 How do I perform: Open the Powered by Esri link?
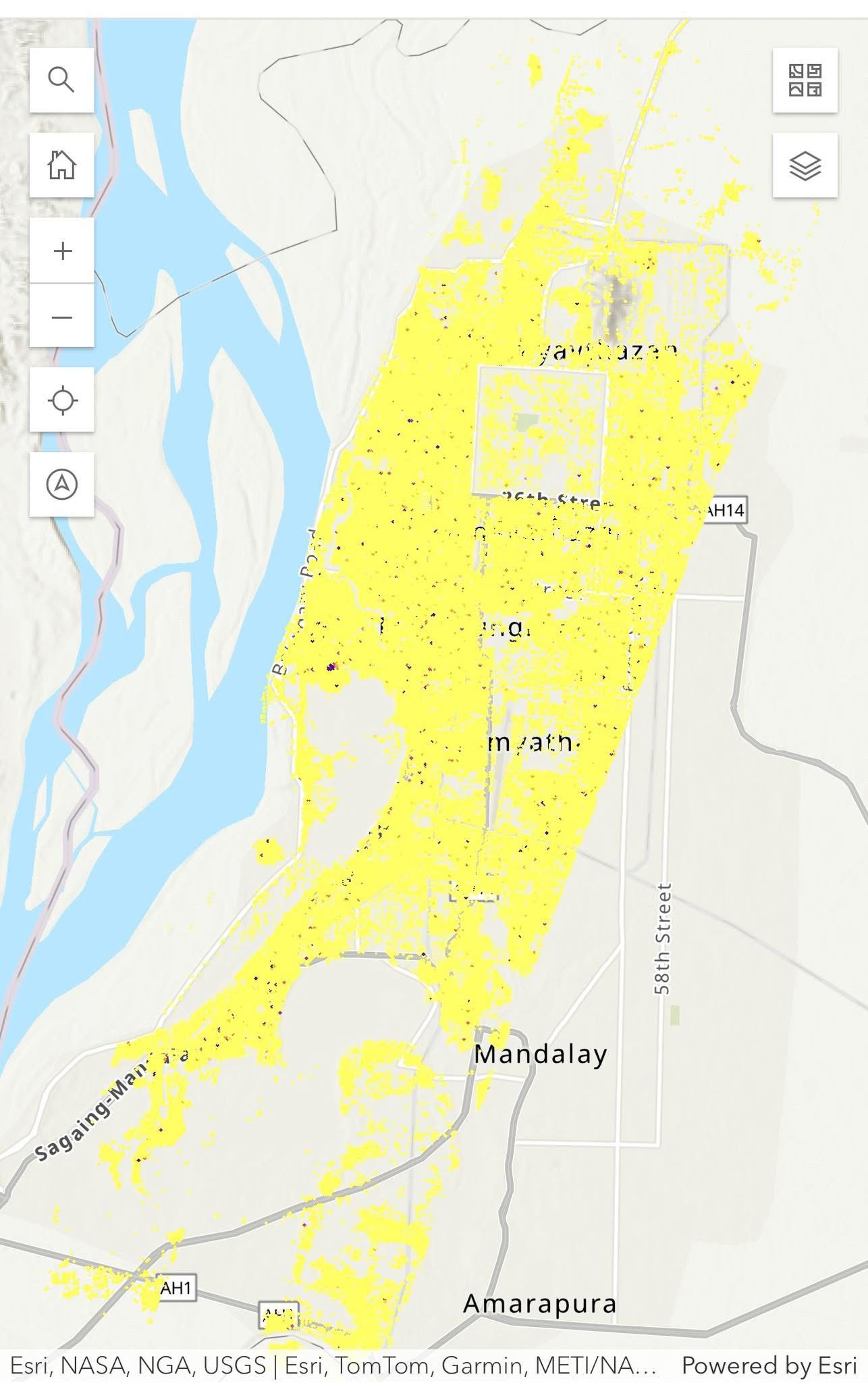coord(769,1365)
